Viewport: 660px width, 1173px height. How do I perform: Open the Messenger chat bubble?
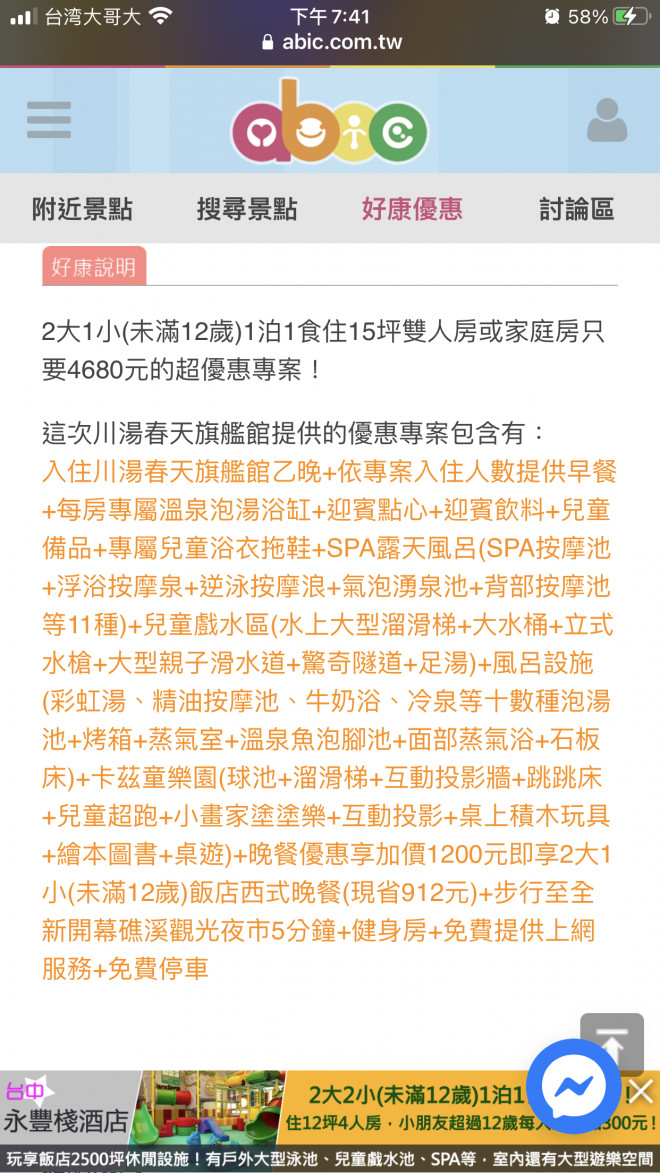tap(574, 1086)
